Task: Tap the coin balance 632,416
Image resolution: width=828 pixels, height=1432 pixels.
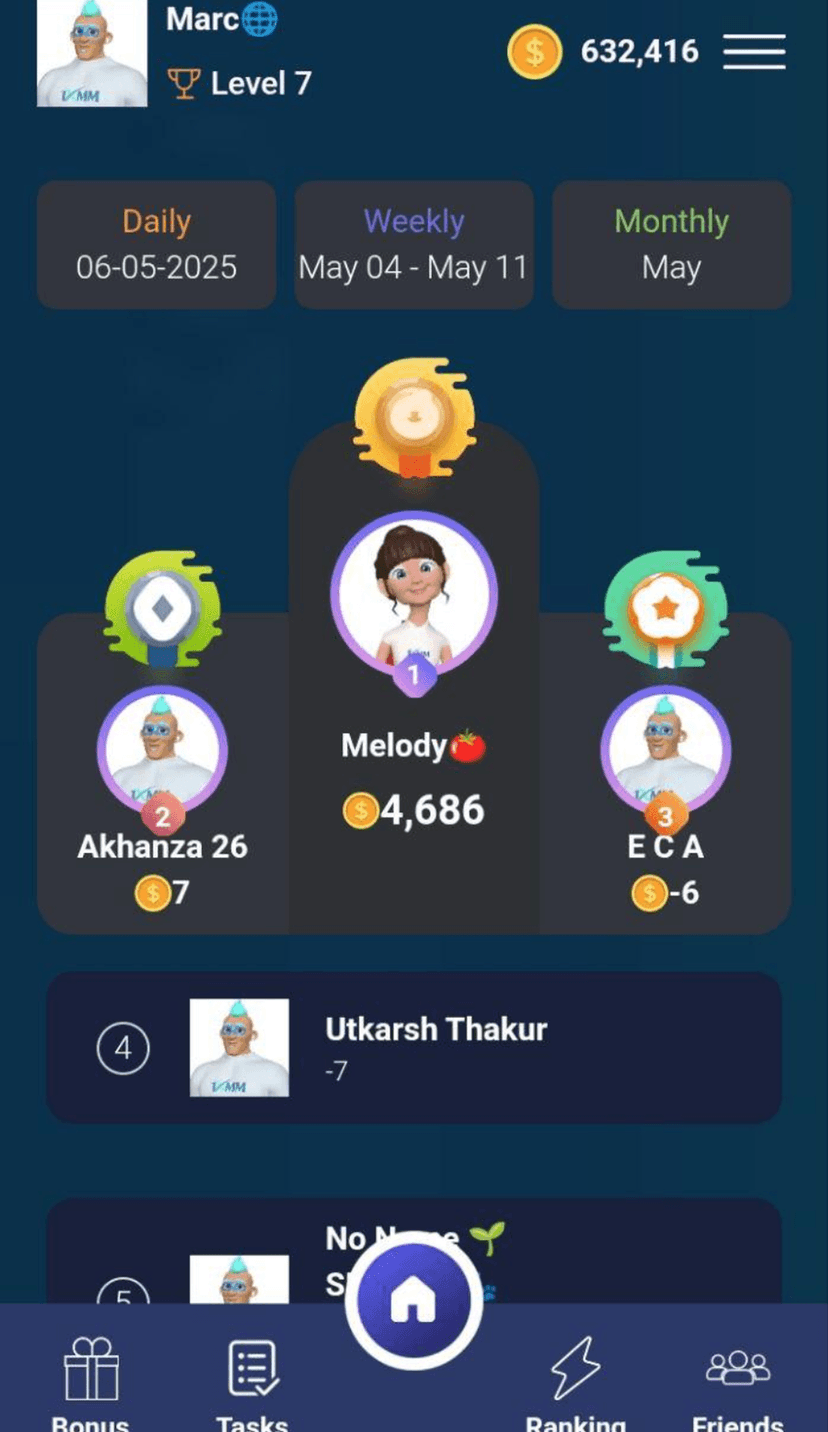Action: (639, 52)
